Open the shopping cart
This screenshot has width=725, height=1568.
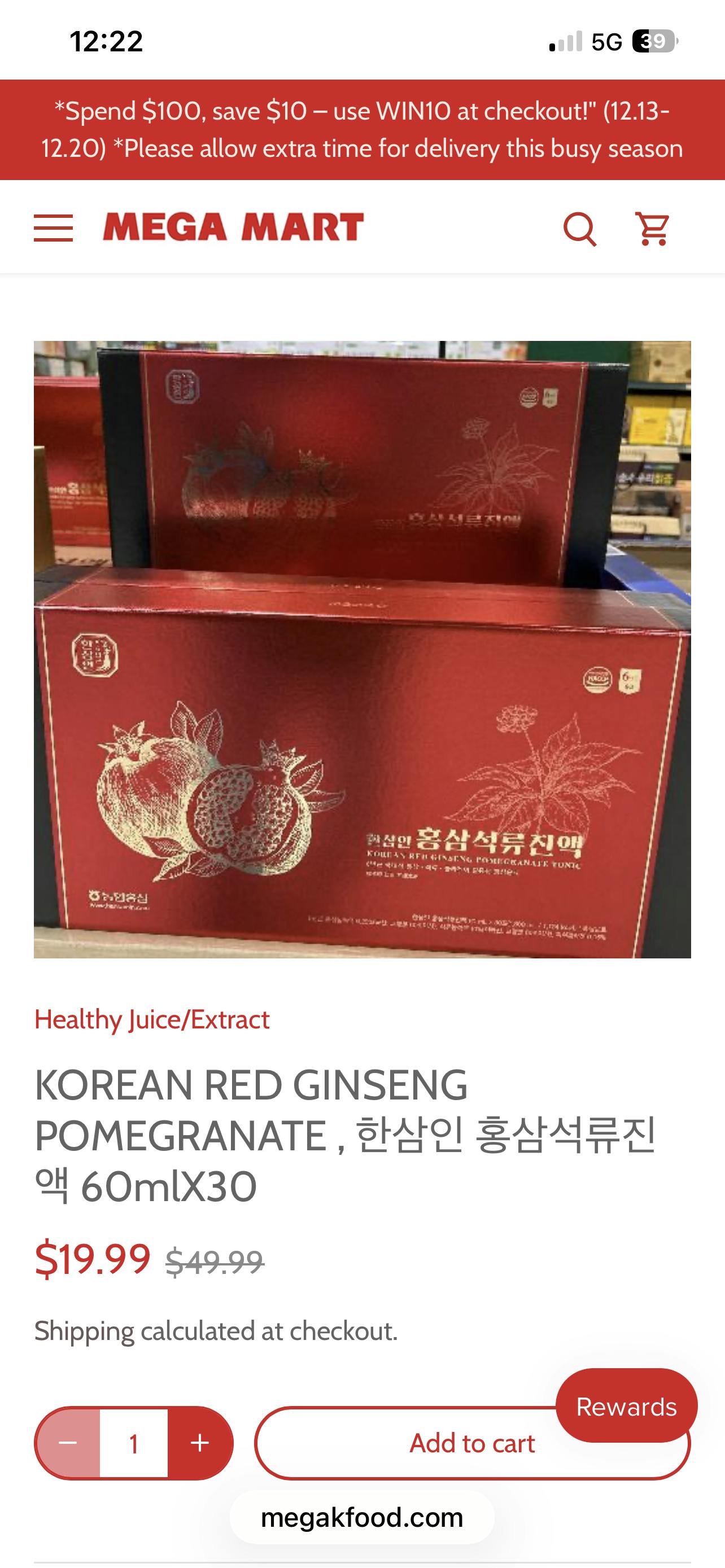coord(653,229)
